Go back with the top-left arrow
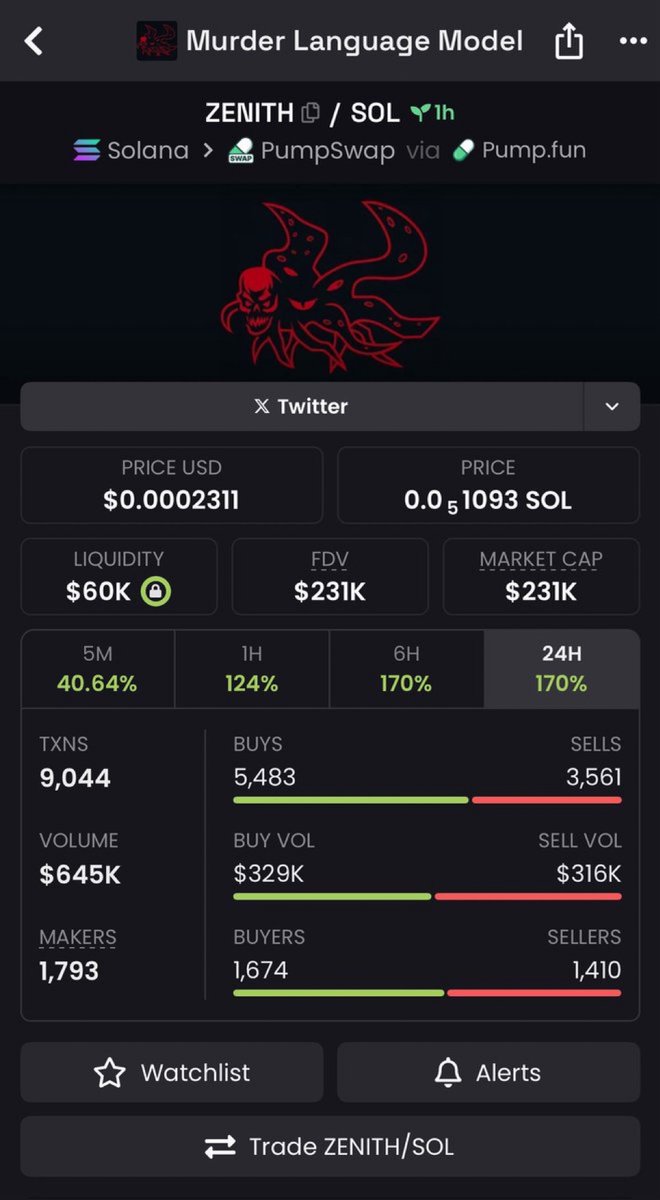Viewport: 660px width, 1200px height. (34, 41)
